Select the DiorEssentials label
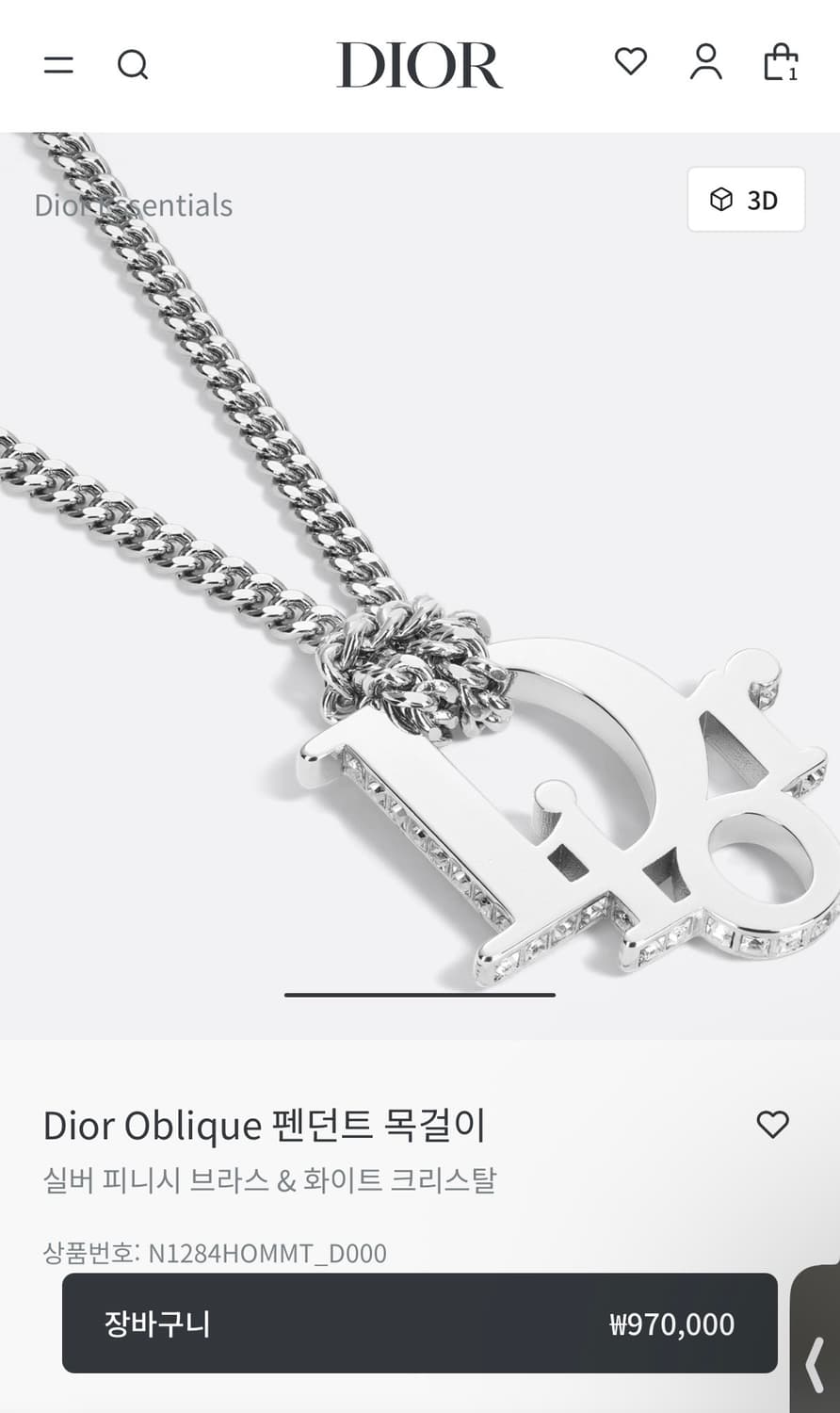Viewport: 840px width, 1413px height. pos(135,205)
